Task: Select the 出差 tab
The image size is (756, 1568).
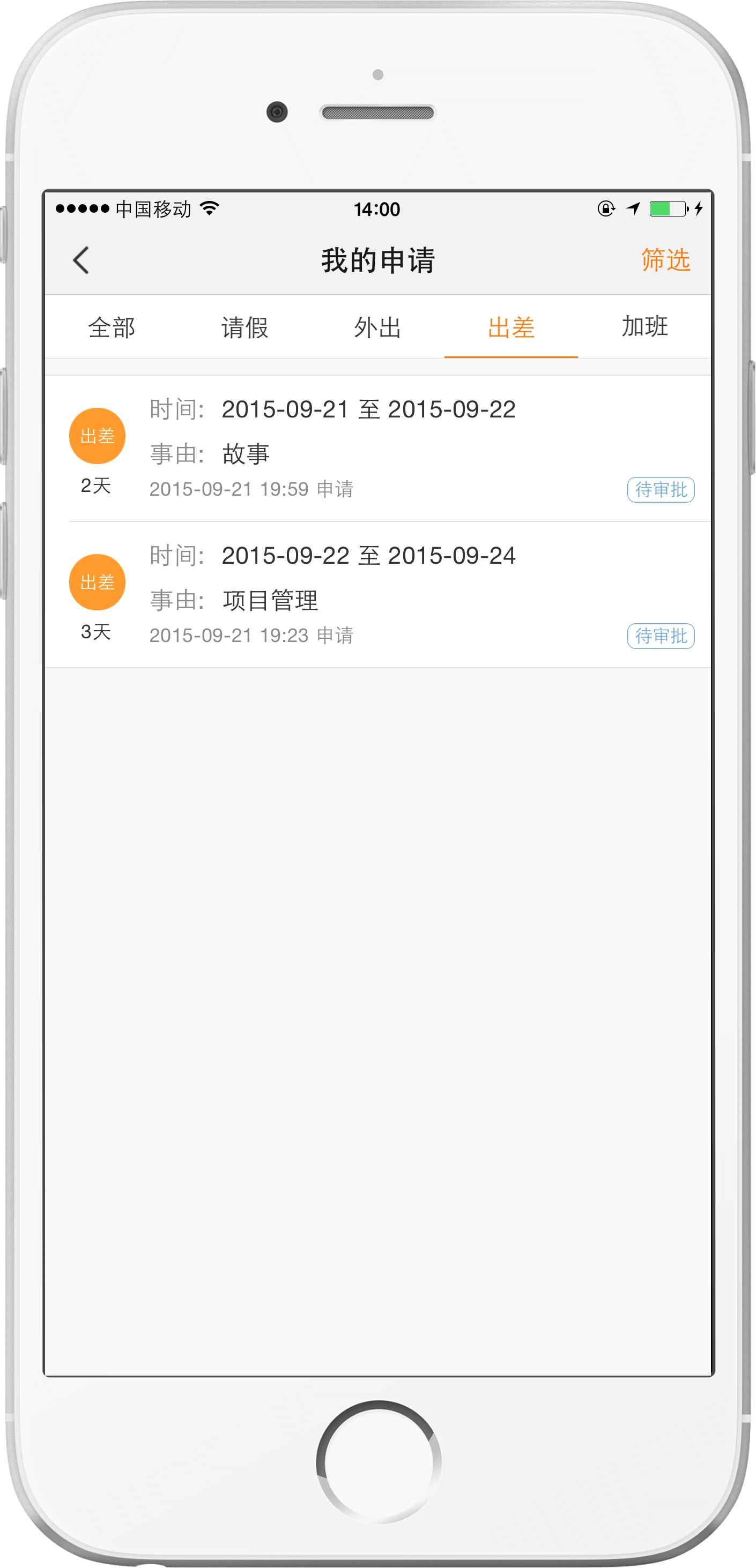Action: tap(510, 327)
